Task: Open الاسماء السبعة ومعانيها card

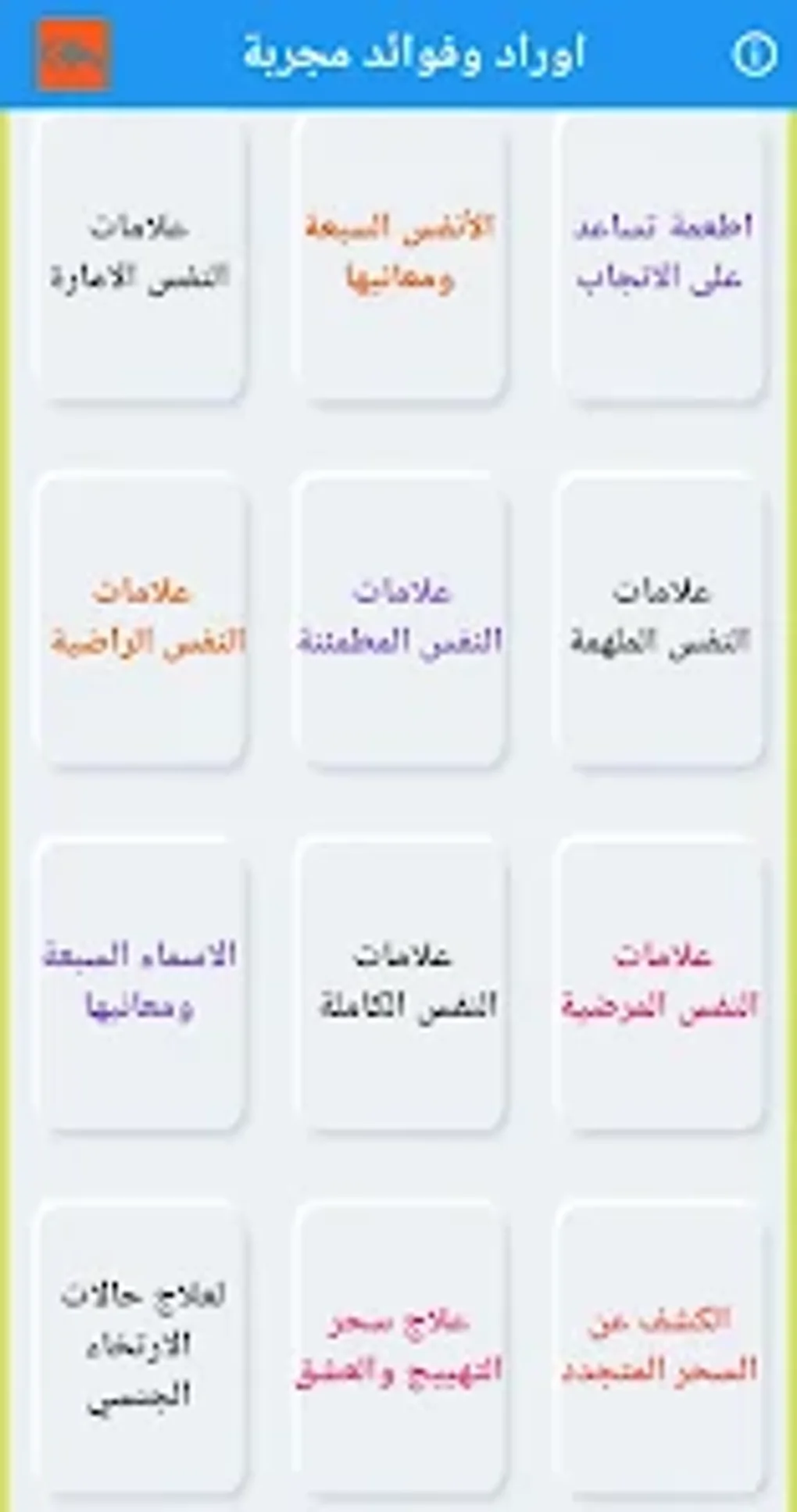Action: (x=141, y=983)
